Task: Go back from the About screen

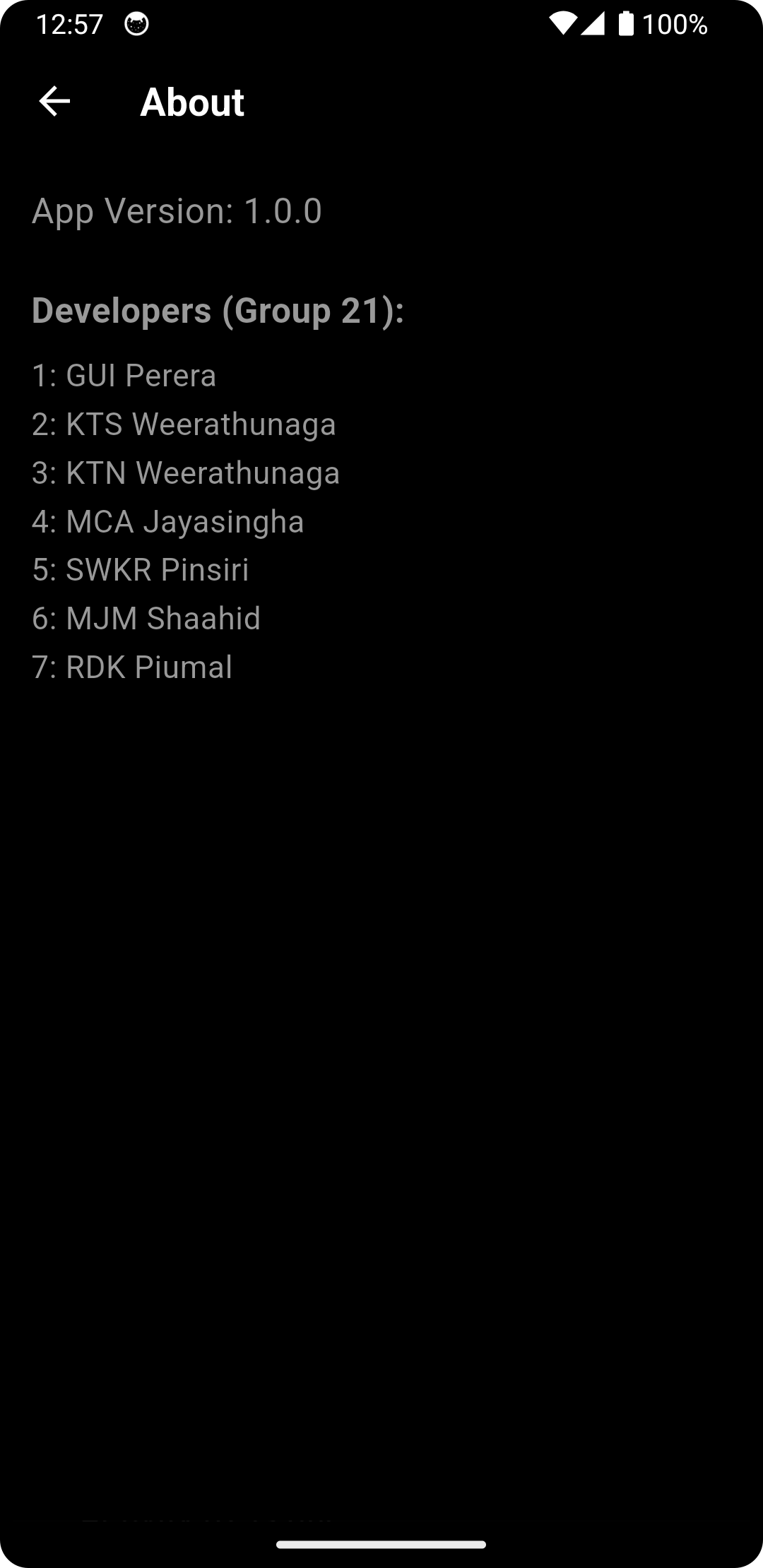Action: tap(54, 102)
